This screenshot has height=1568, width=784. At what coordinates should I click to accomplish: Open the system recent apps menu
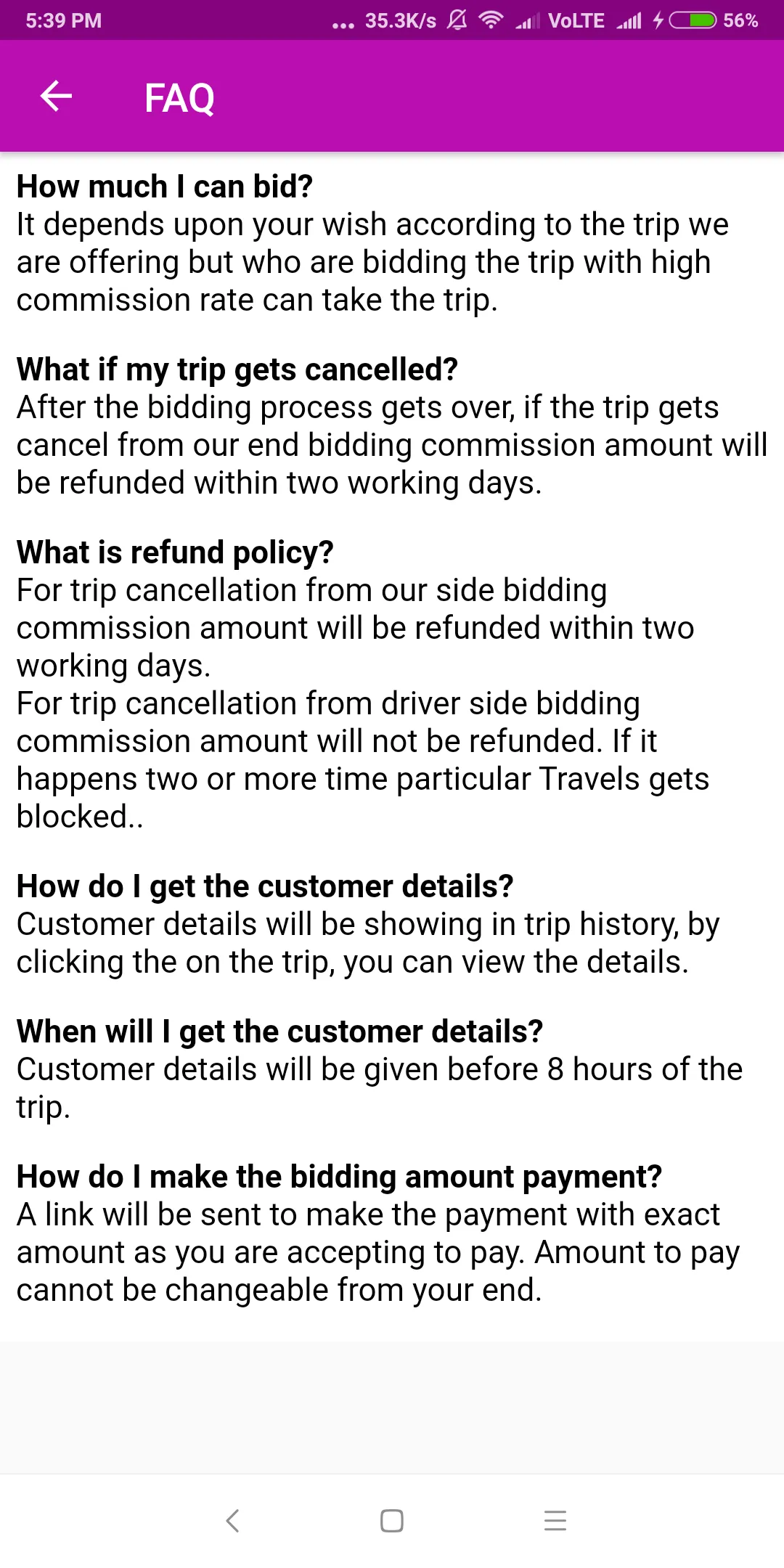click(x=555, y=1520)
